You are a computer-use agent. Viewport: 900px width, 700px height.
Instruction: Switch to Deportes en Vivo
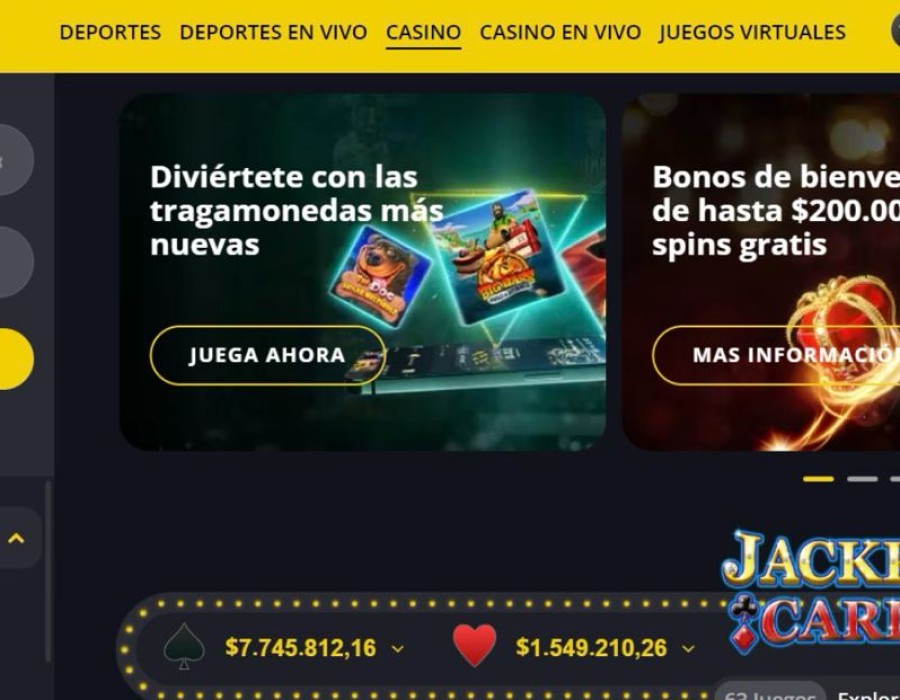coord(273,32)
